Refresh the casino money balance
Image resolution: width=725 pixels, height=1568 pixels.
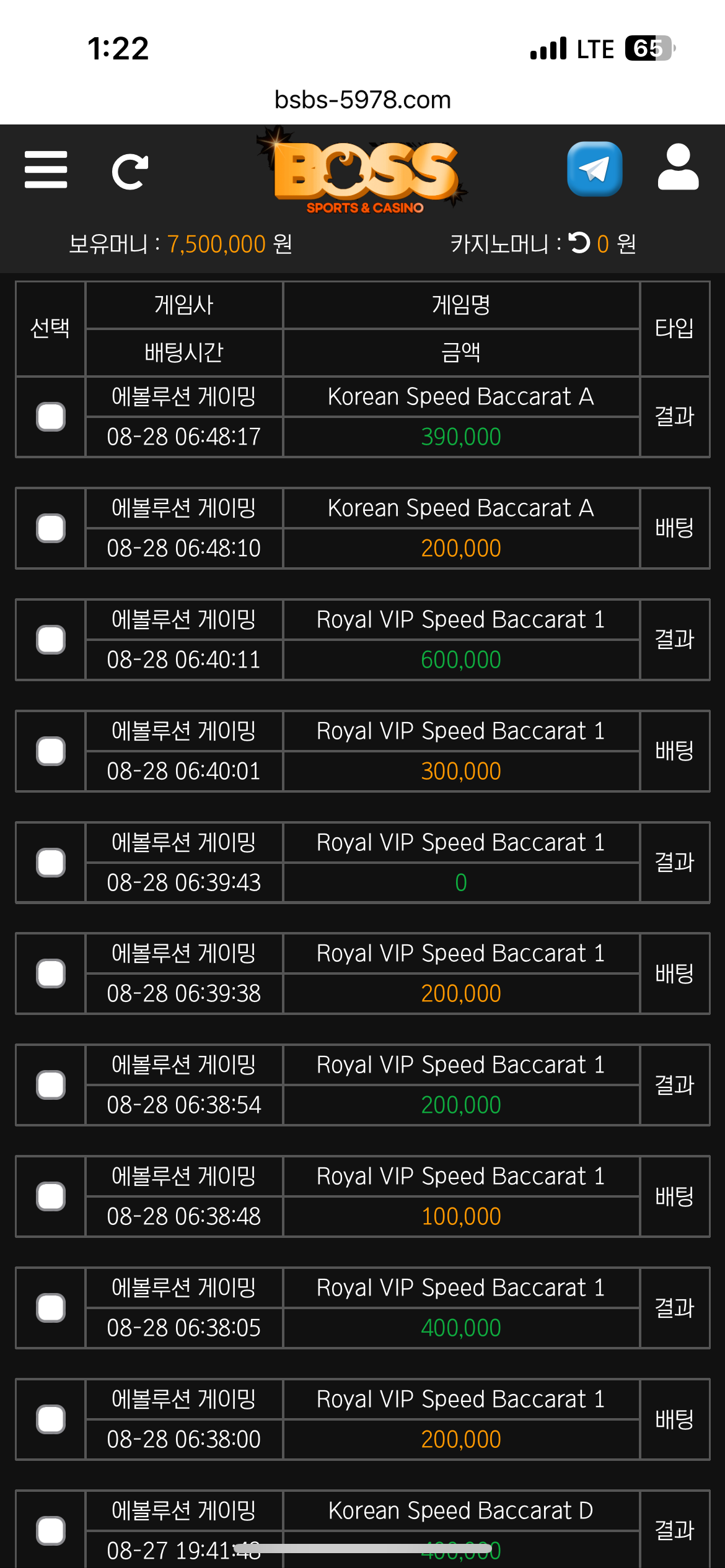pyautogui.click(x=579, y=243)
